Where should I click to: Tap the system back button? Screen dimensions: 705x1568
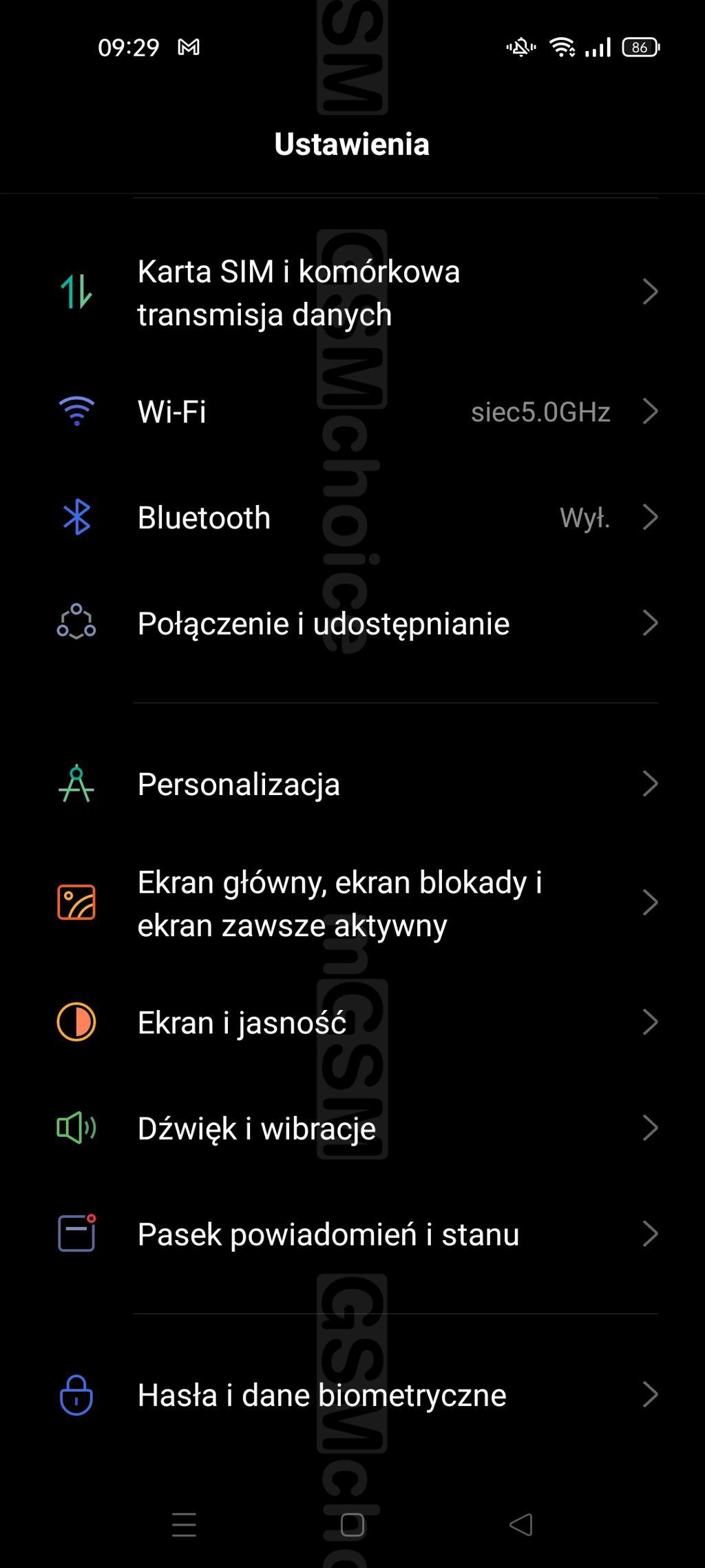(x=521, y=1525)
